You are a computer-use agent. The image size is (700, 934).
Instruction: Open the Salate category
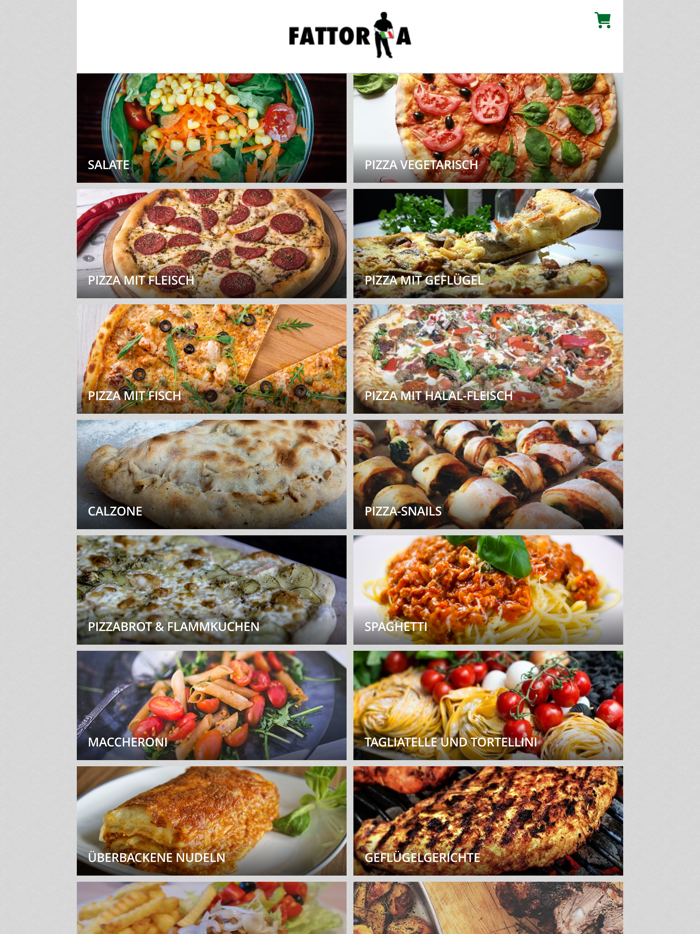pyautogui.click(x=211, y=128)
